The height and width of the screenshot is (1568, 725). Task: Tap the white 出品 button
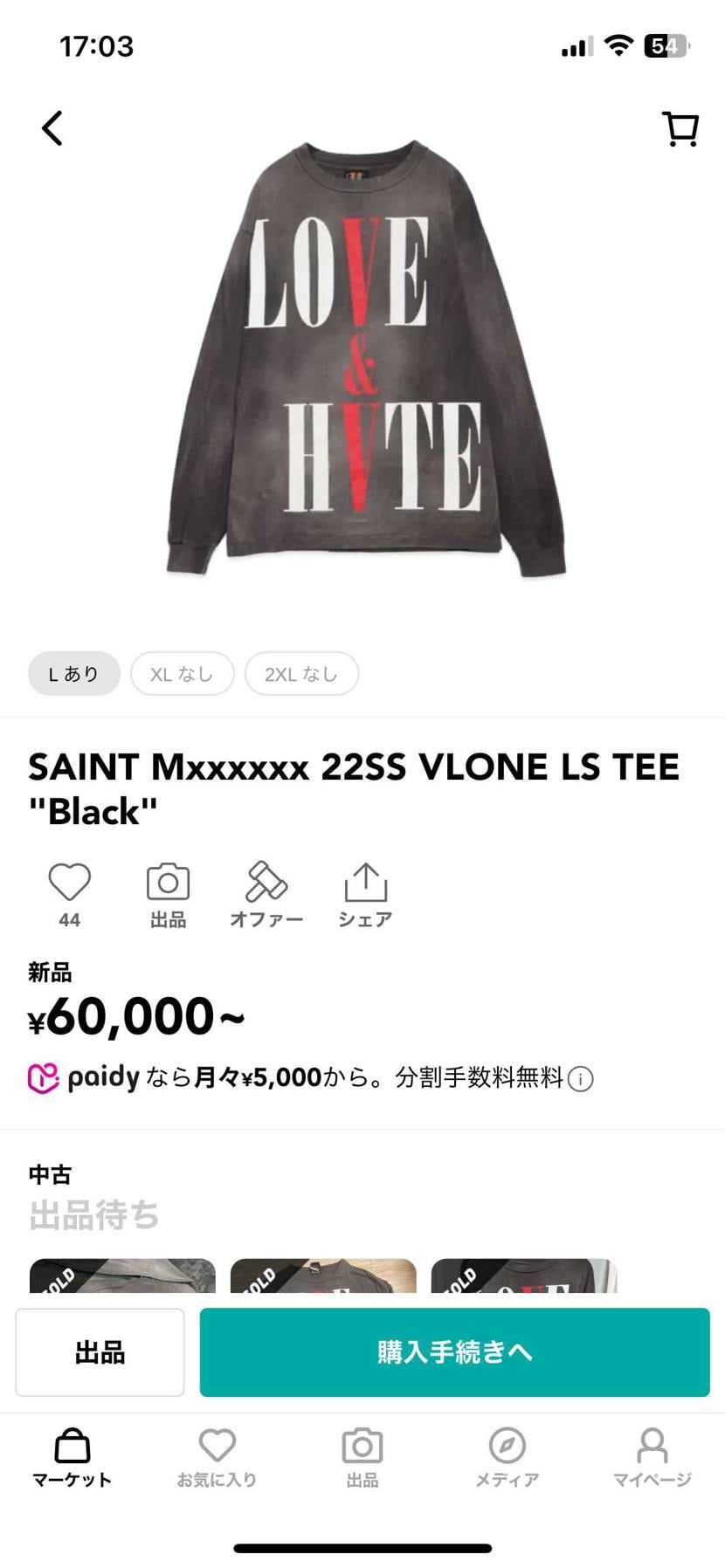tap(100, 1352)
